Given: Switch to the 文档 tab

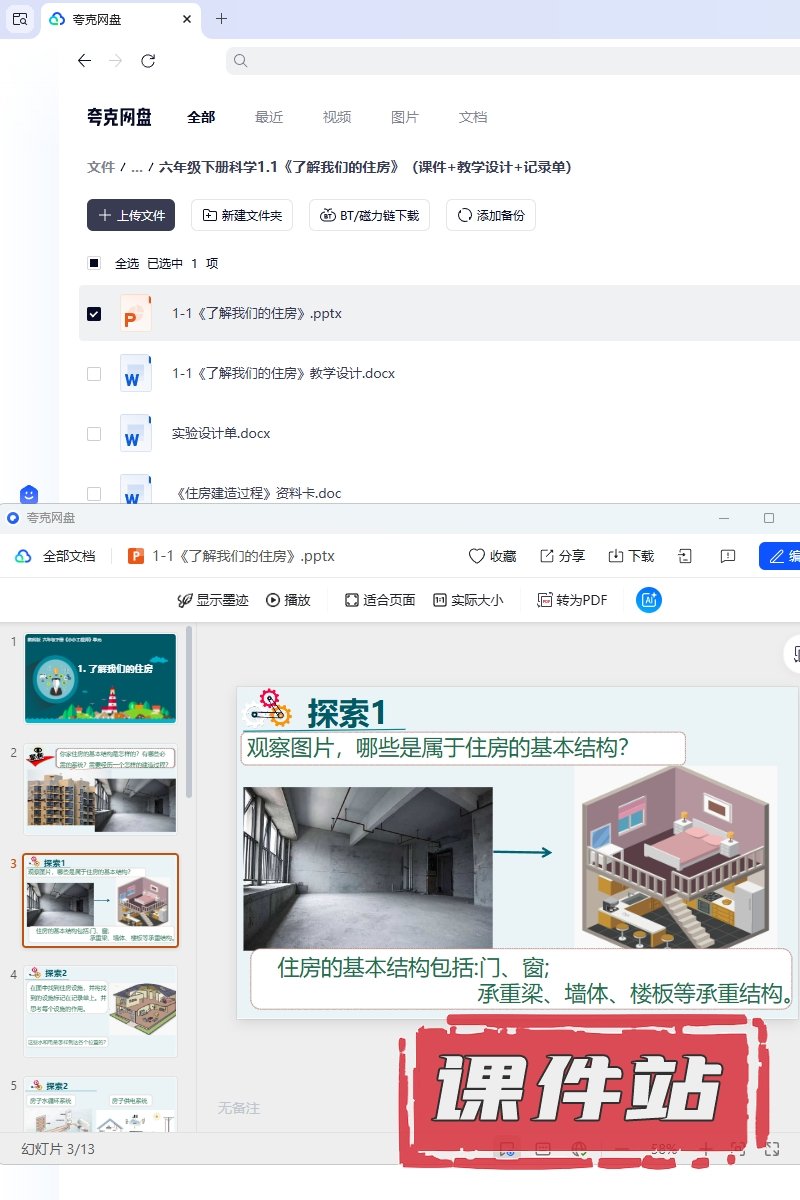Looking at the screenshot, I should point(473,117).
